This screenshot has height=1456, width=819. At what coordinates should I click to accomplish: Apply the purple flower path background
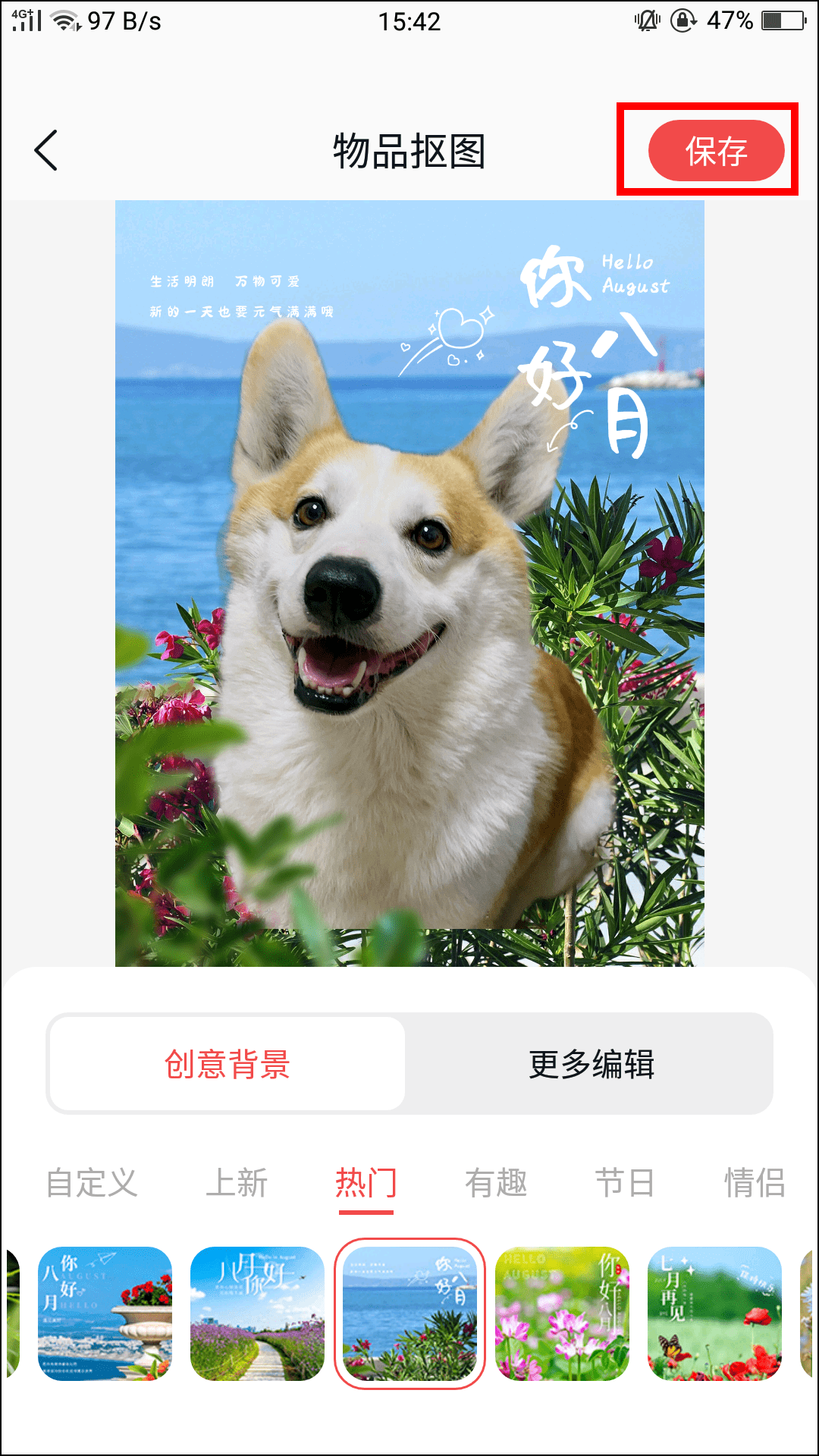pos(257,1313)
